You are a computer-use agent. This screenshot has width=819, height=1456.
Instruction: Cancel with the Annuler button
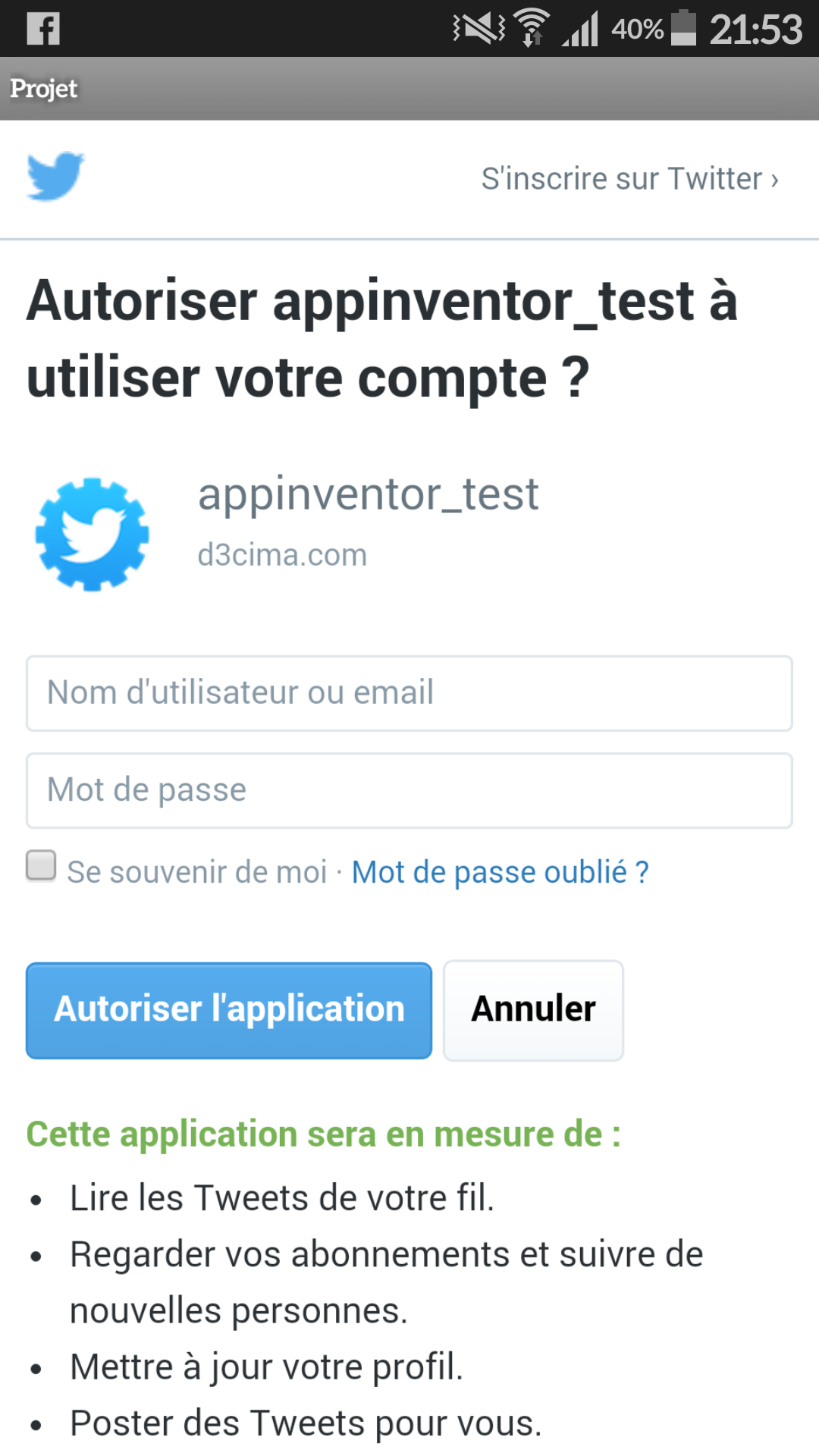coord(533,1010)
